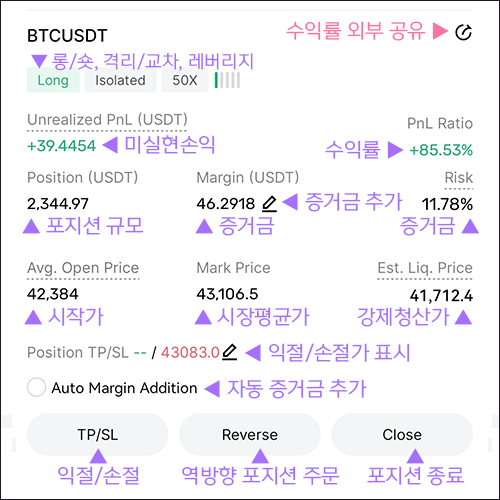The height and width of the screenshot is (500, 500).
Task: Edit the margin amount with the pencil icon
Action: pyautogui.click(x=269, y=204)
